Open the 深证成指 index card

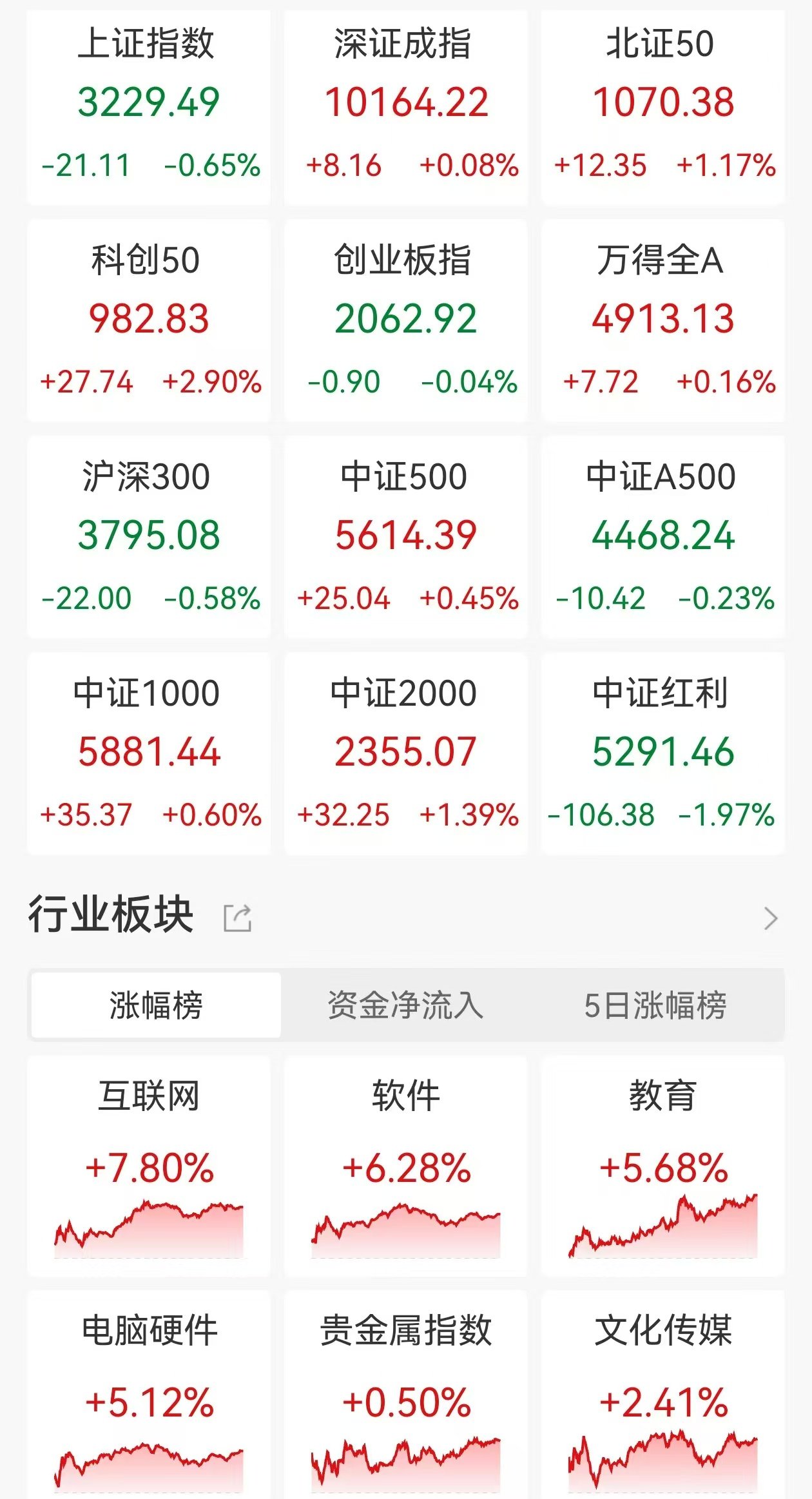pyautogui.click(x=406, y=107)
